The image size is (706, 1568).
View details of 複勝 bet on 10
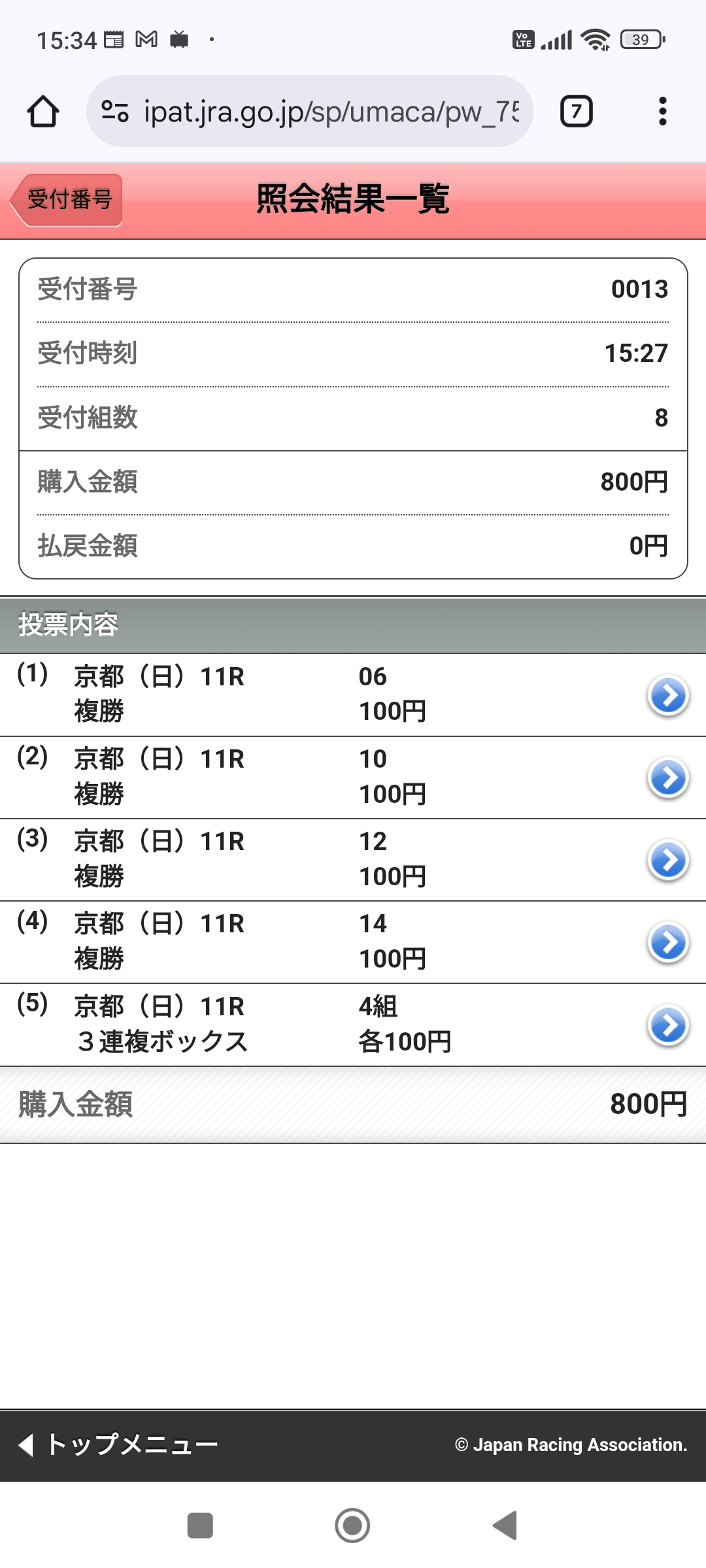click(667, 777)
